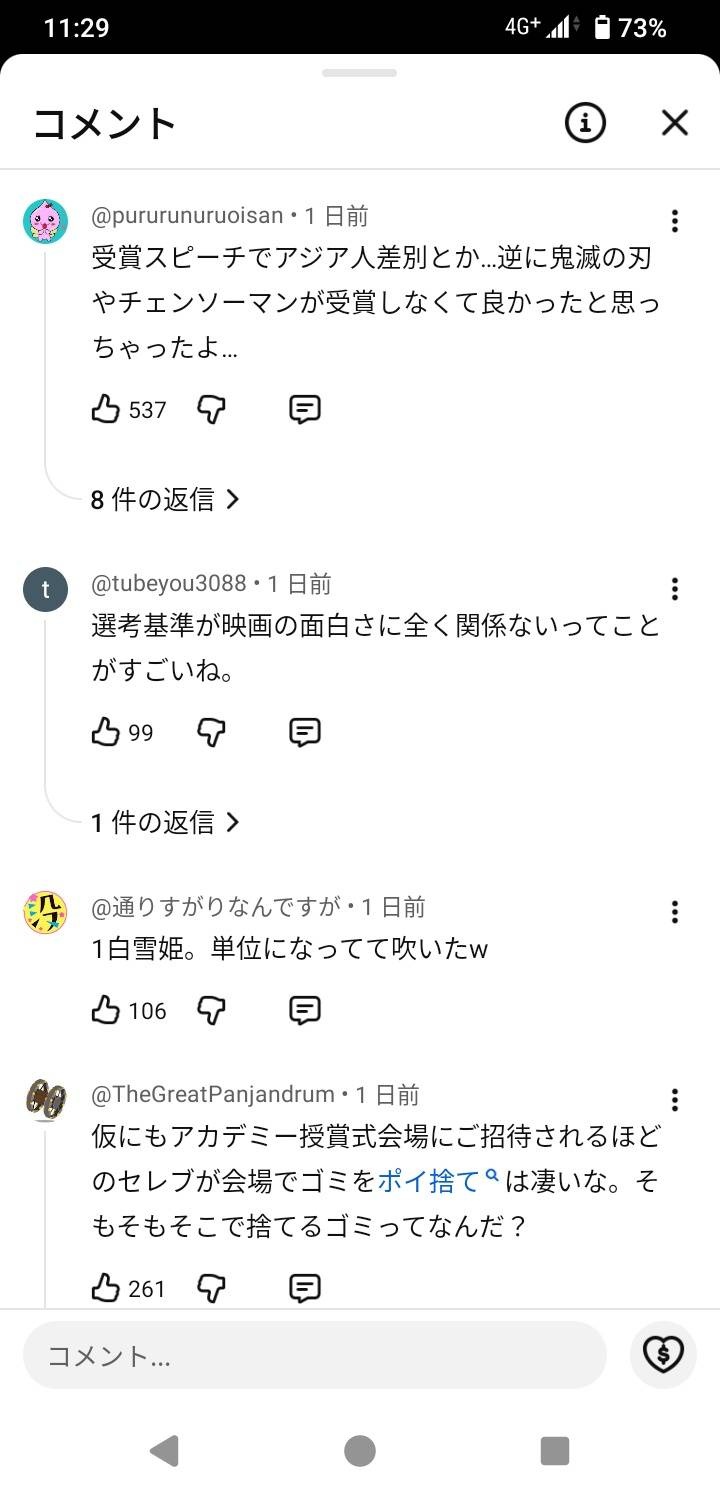
Task: Expand the 8 replies thread
Action: pos(166,499)
